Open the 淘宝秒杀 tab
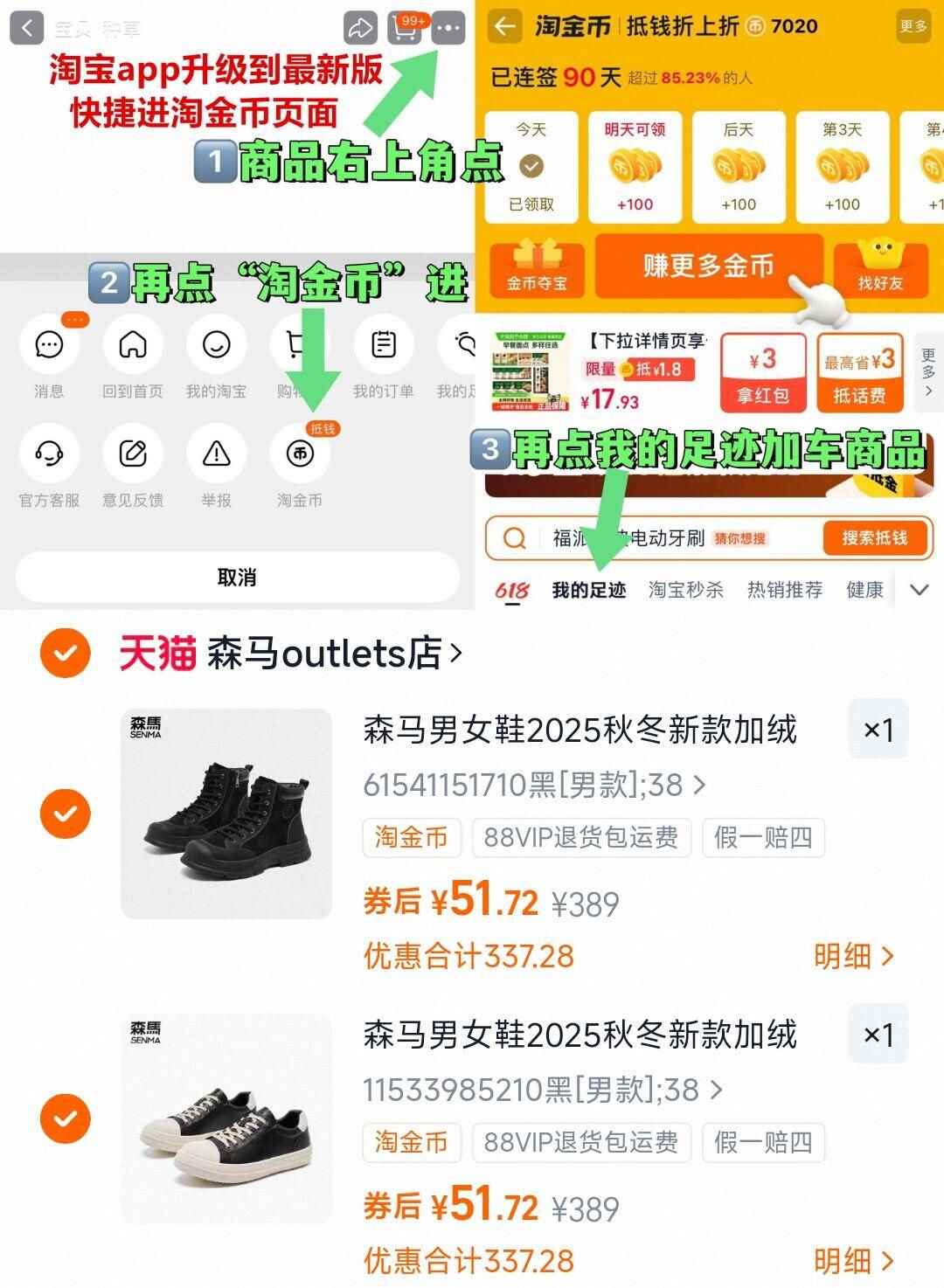The image size is (944, 1288). coord(687,590)
